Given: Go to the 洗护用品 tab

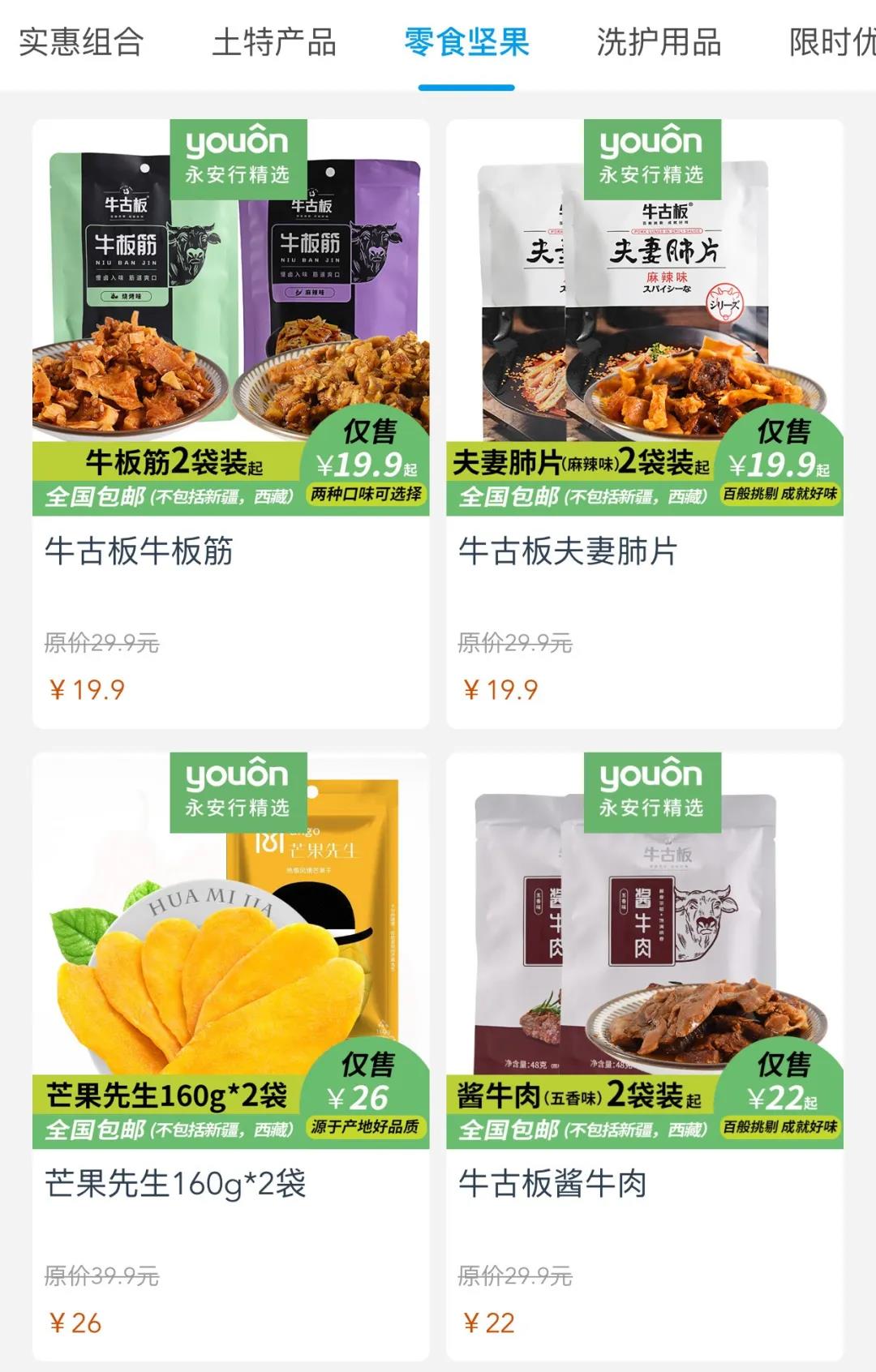Looking at the screenshot, I should pos(659,42).
